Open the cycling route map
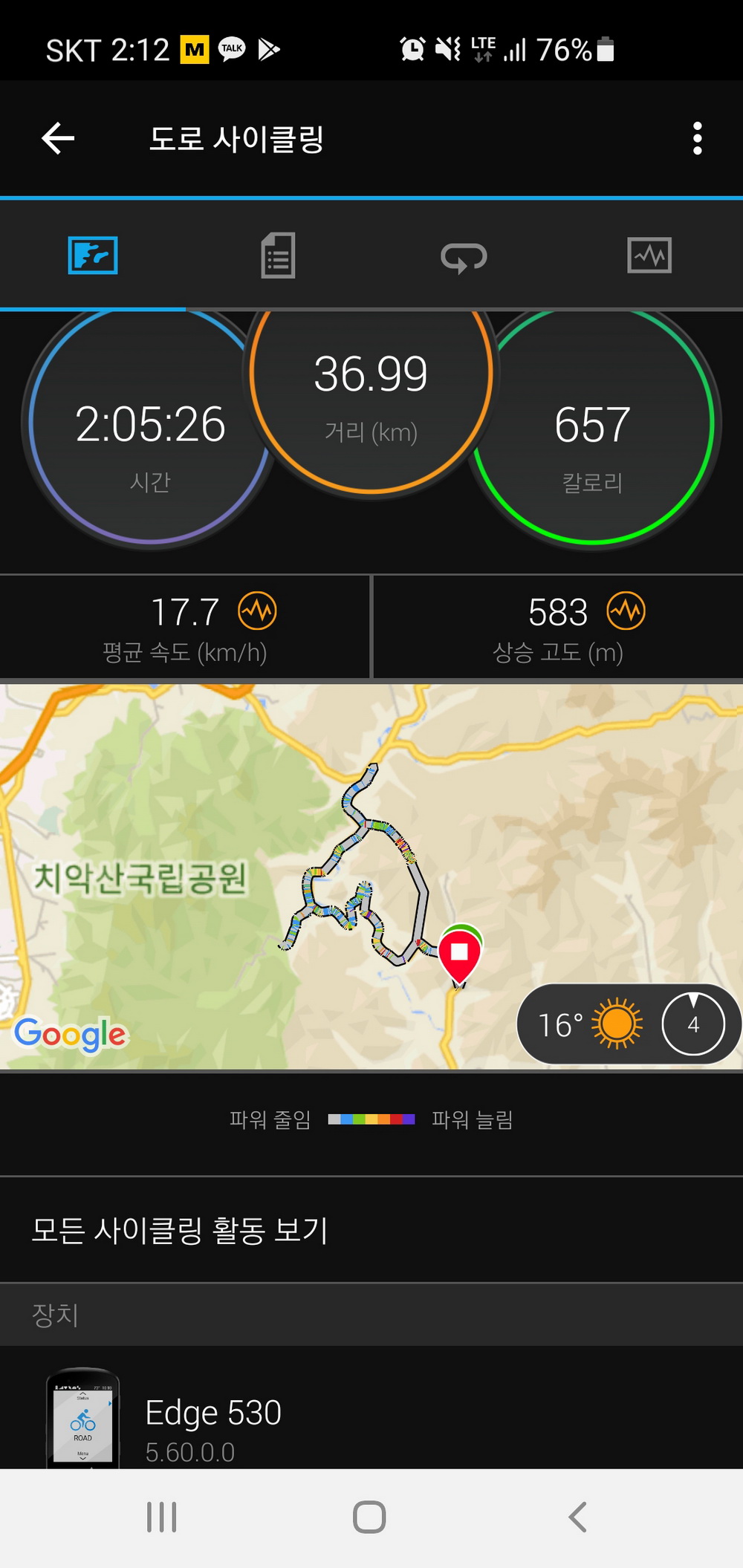The height and width of the screenshot is (1568, 743). coord(297,876)
